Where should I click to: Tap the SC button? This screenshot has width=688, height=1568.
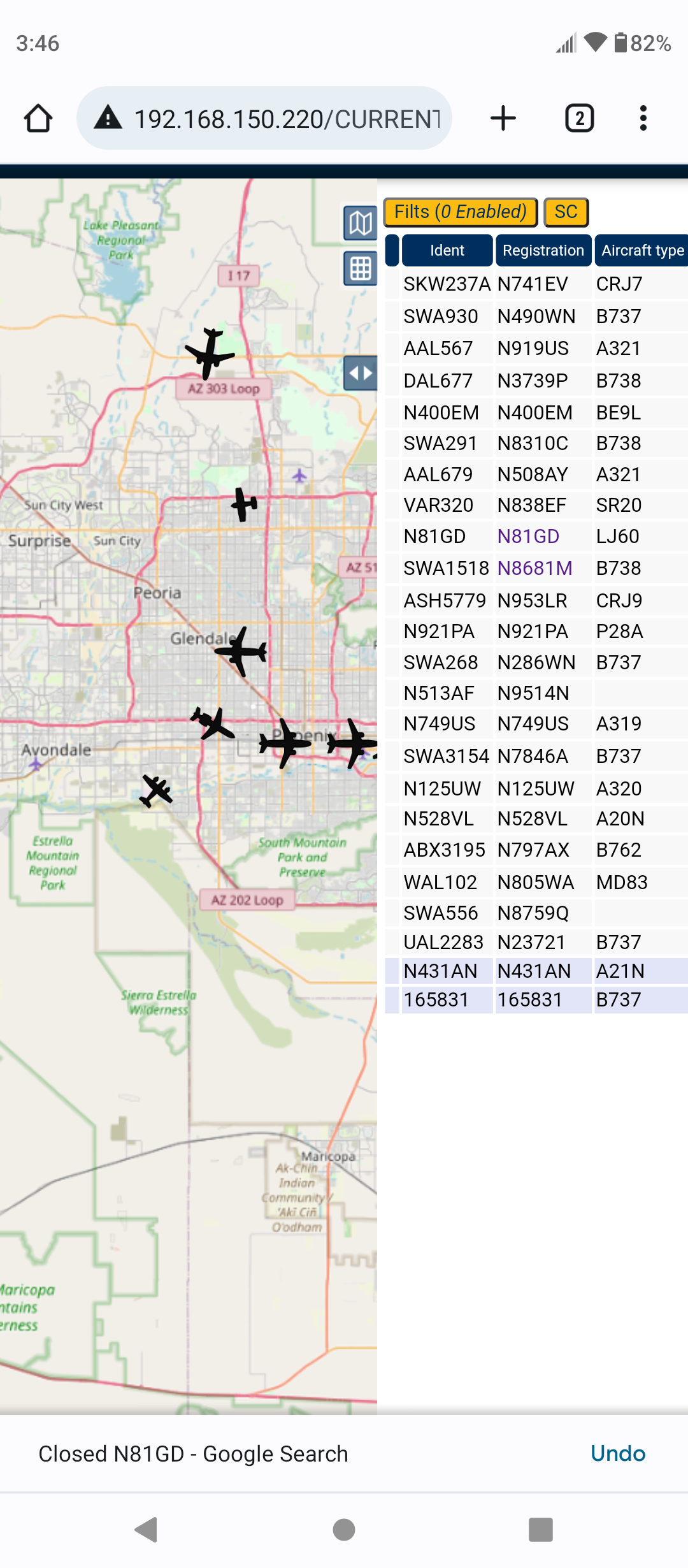566,212
